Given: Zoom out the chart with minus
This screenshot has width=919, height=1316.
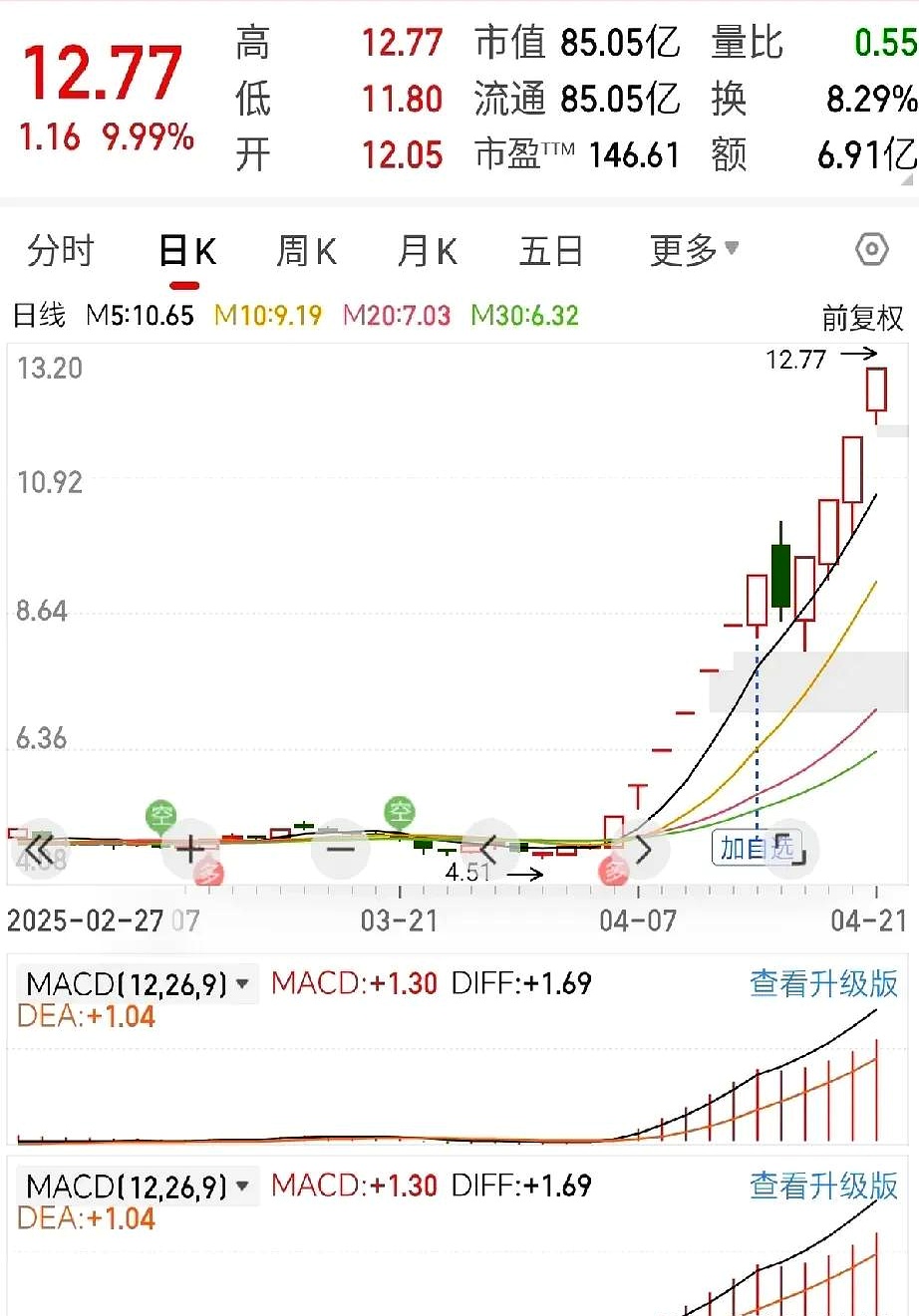Looking at the screenshot, I should [340, 850].
